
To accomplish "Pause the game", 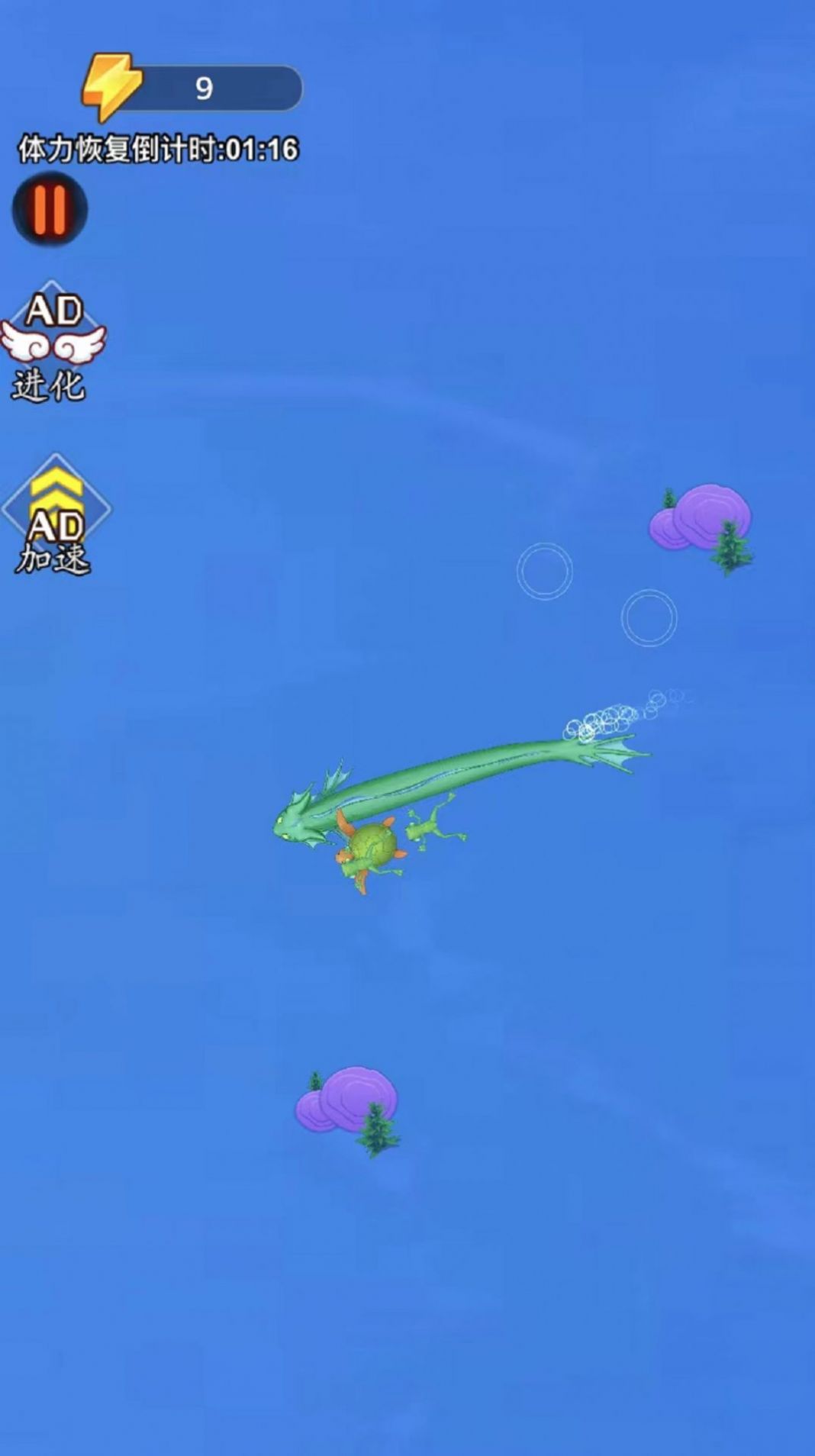I will [50, 208].
